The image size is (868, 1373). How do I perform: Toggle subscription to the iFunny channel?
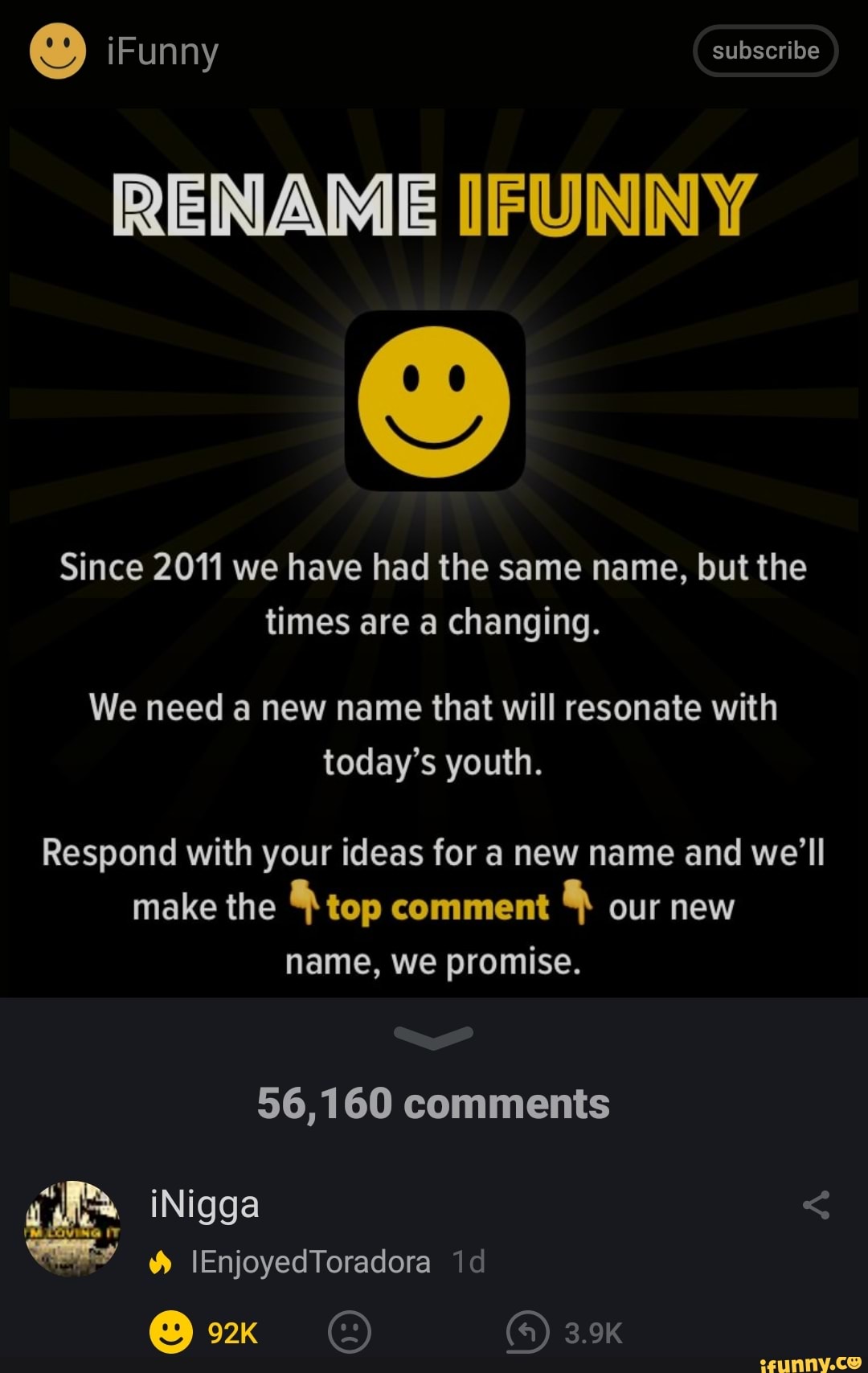coord(764,50)
